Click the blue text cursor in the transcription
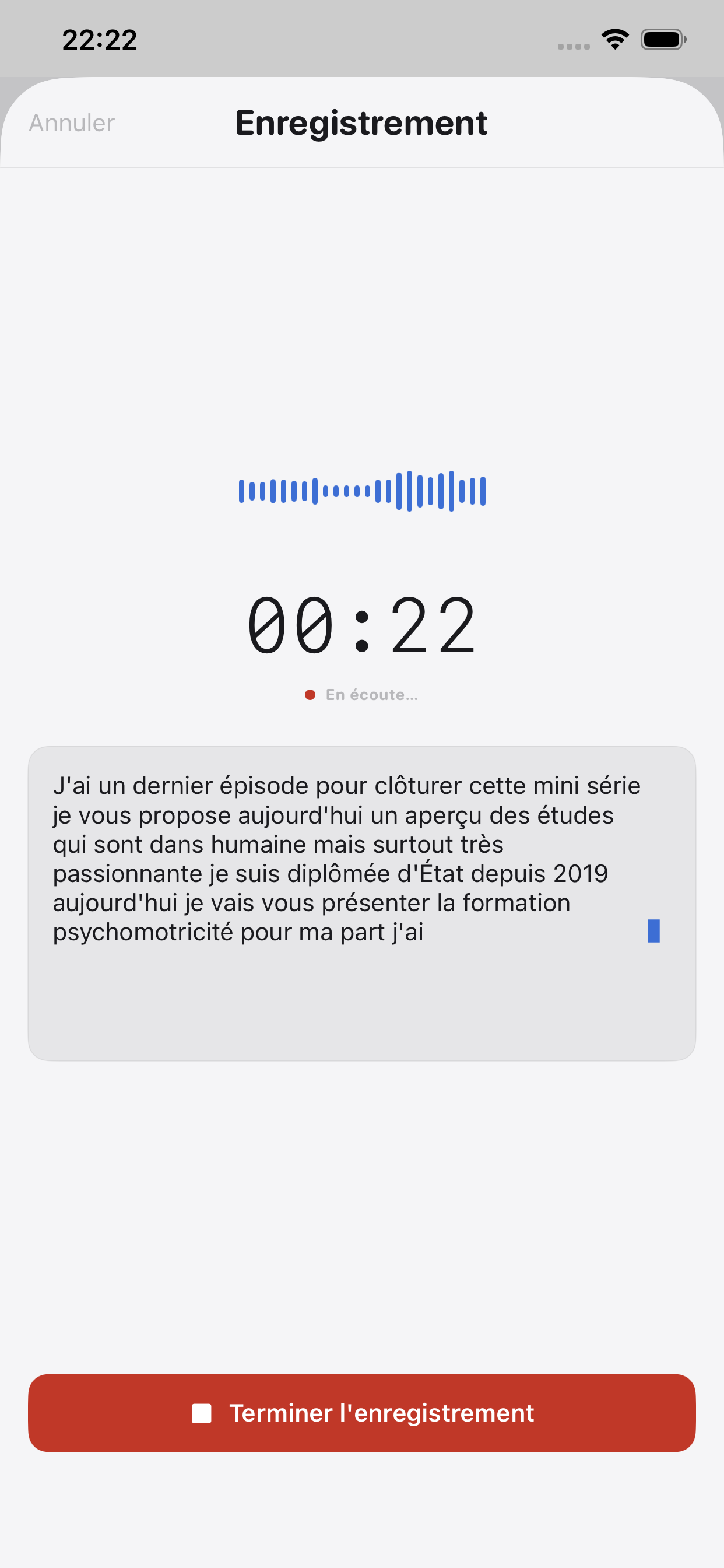 click(x=654, y=932)
